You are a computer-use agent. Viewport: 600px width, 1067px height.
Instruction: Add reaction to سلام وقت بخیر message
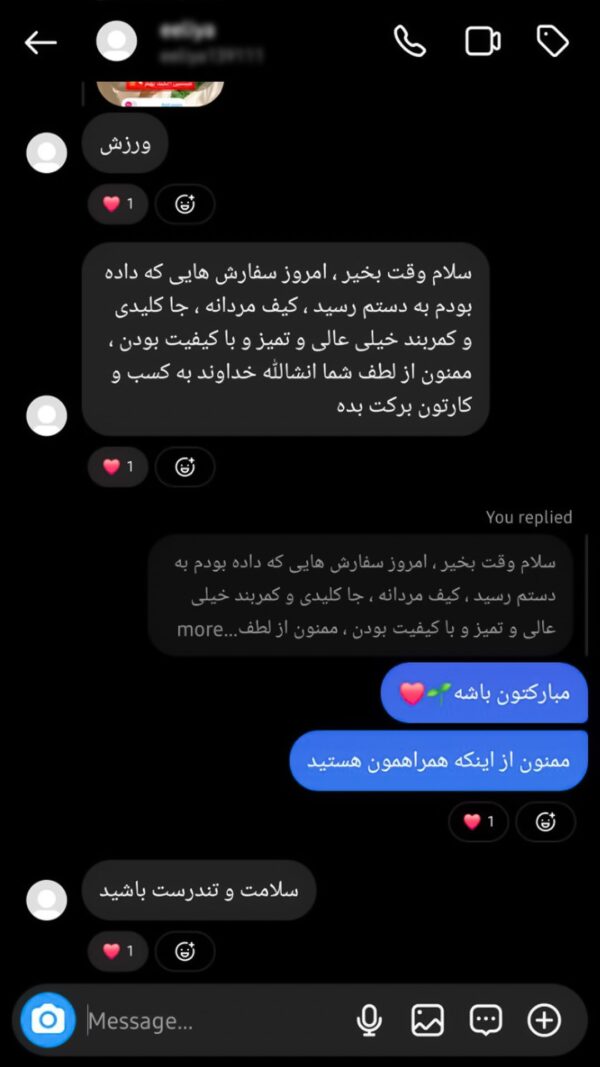click(184, 467)
